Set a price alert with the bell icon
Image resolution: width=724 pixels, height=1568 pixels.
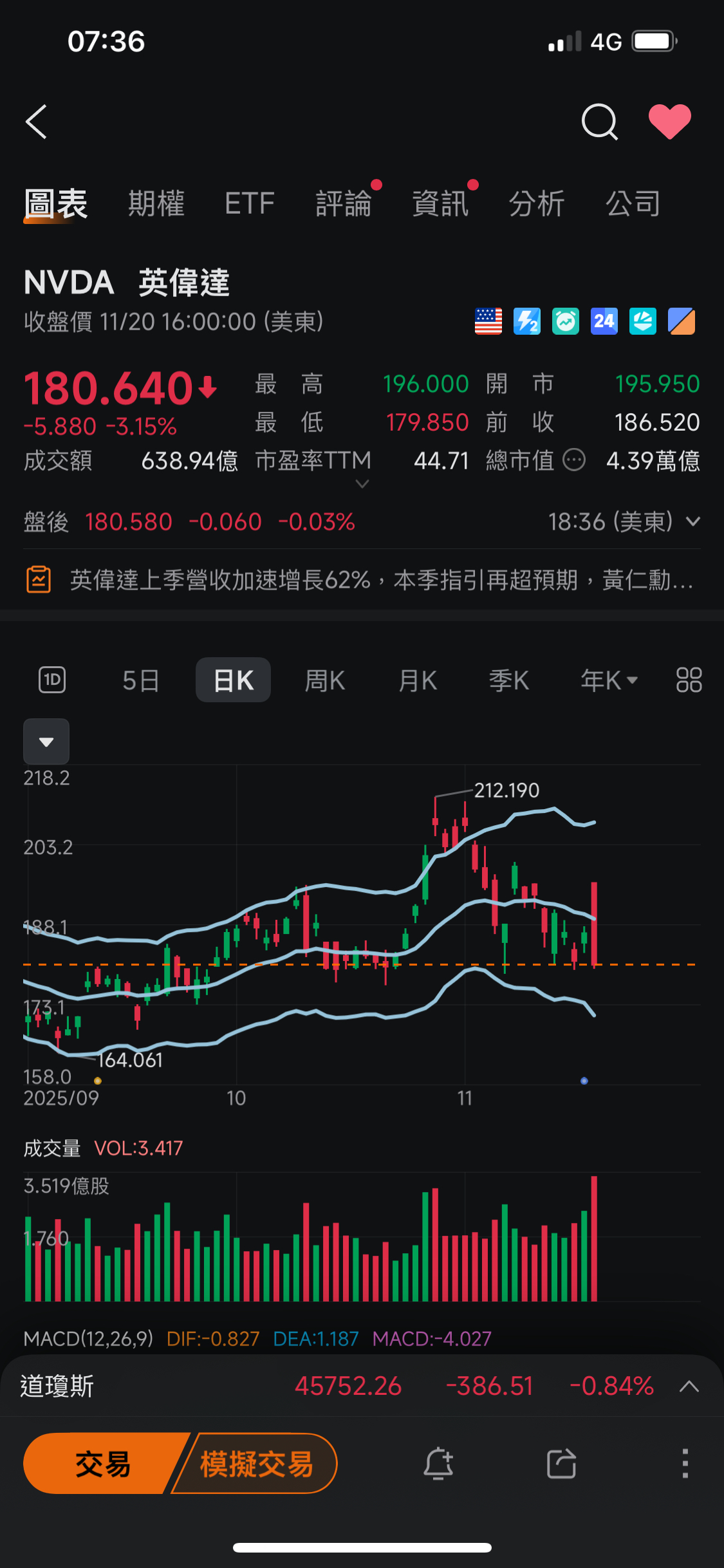(x=438, y=1464)
